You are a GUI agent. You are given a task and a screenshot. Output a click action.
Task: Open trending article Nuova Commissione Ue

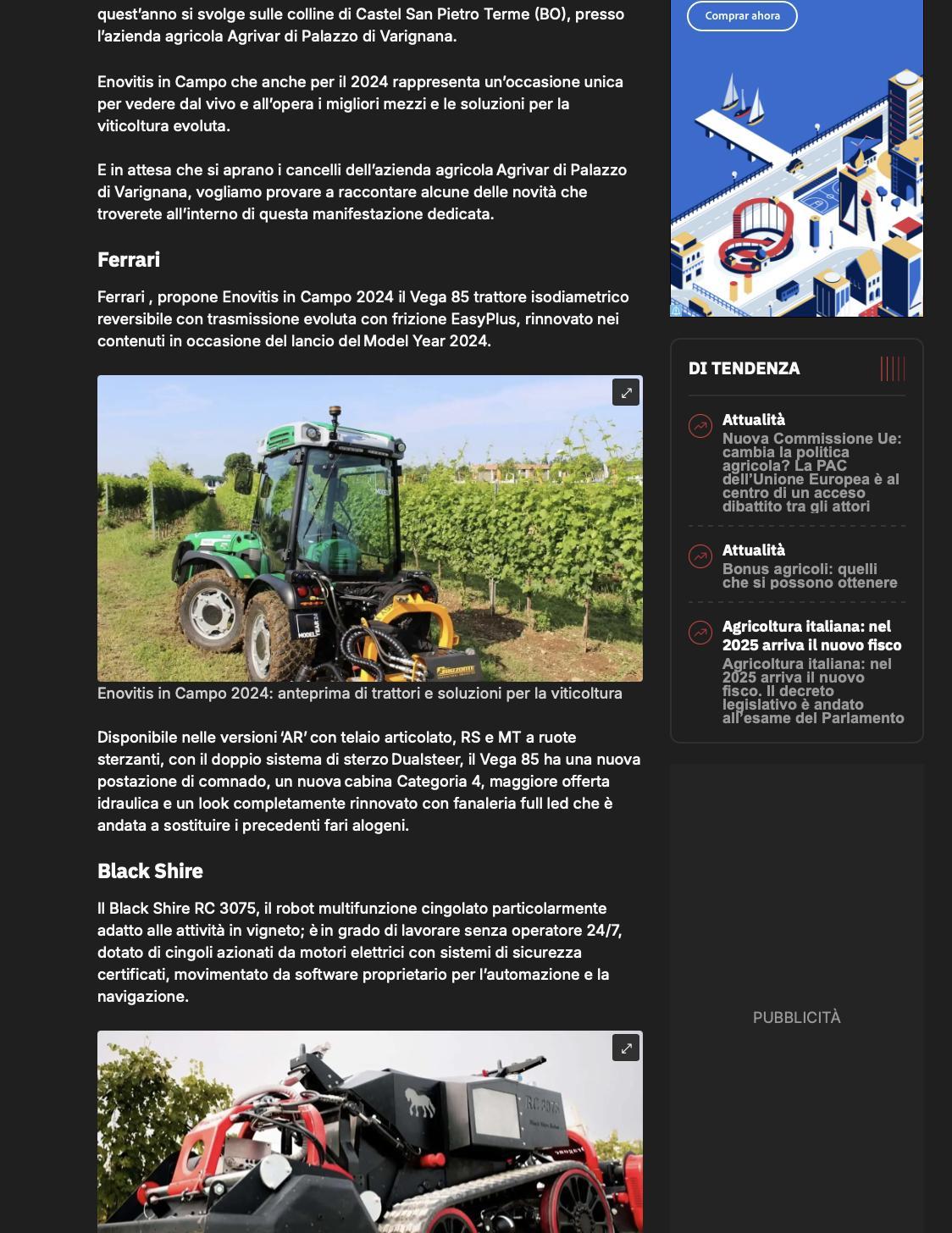pos(811,472)
